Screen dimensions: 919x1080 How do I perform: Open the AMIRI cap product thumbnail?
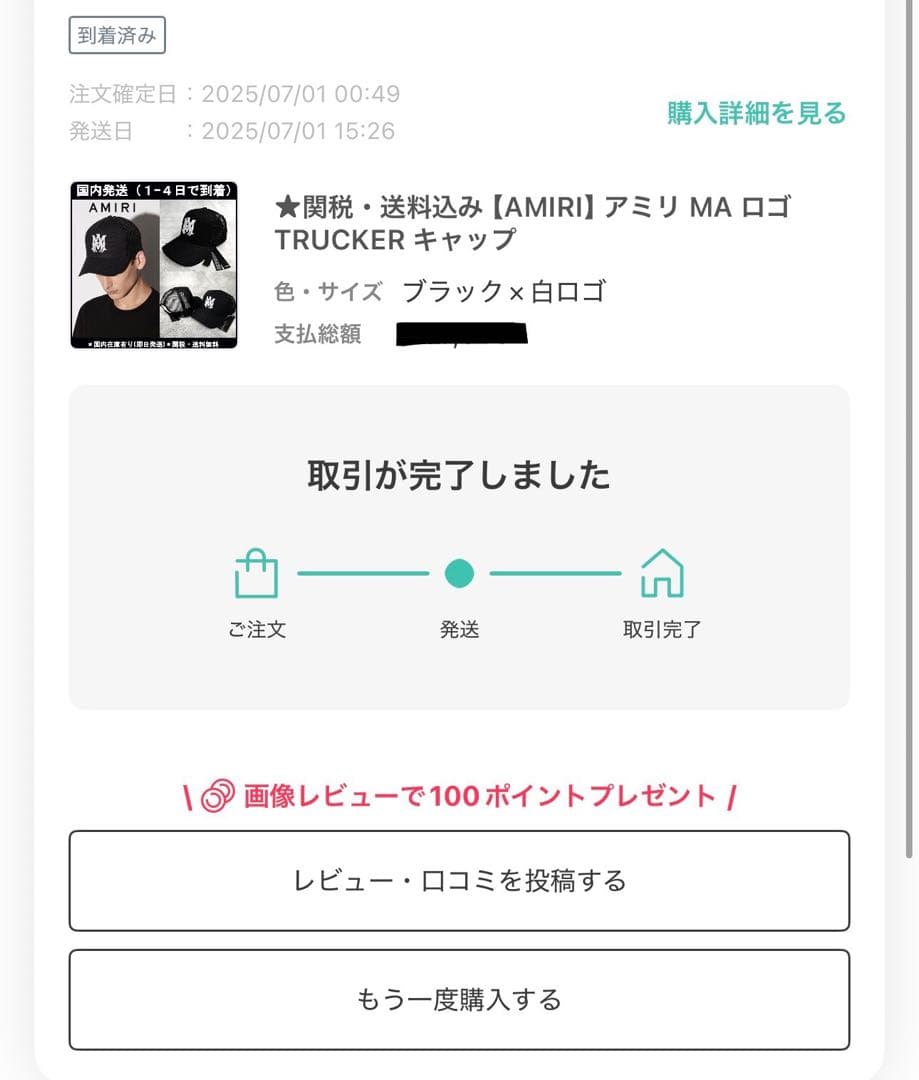(154, 265)
